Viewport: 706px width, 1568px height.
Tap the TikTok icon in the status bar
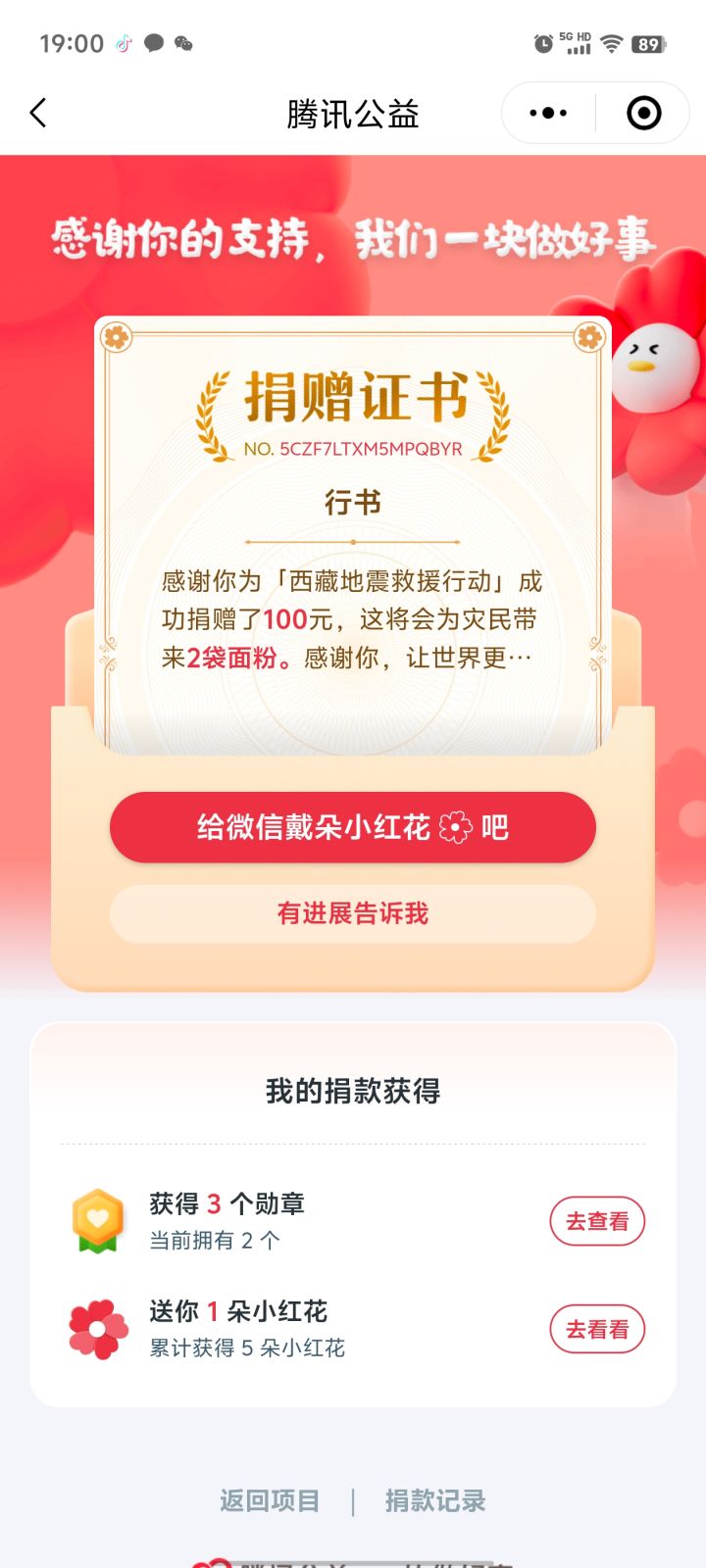124,42
